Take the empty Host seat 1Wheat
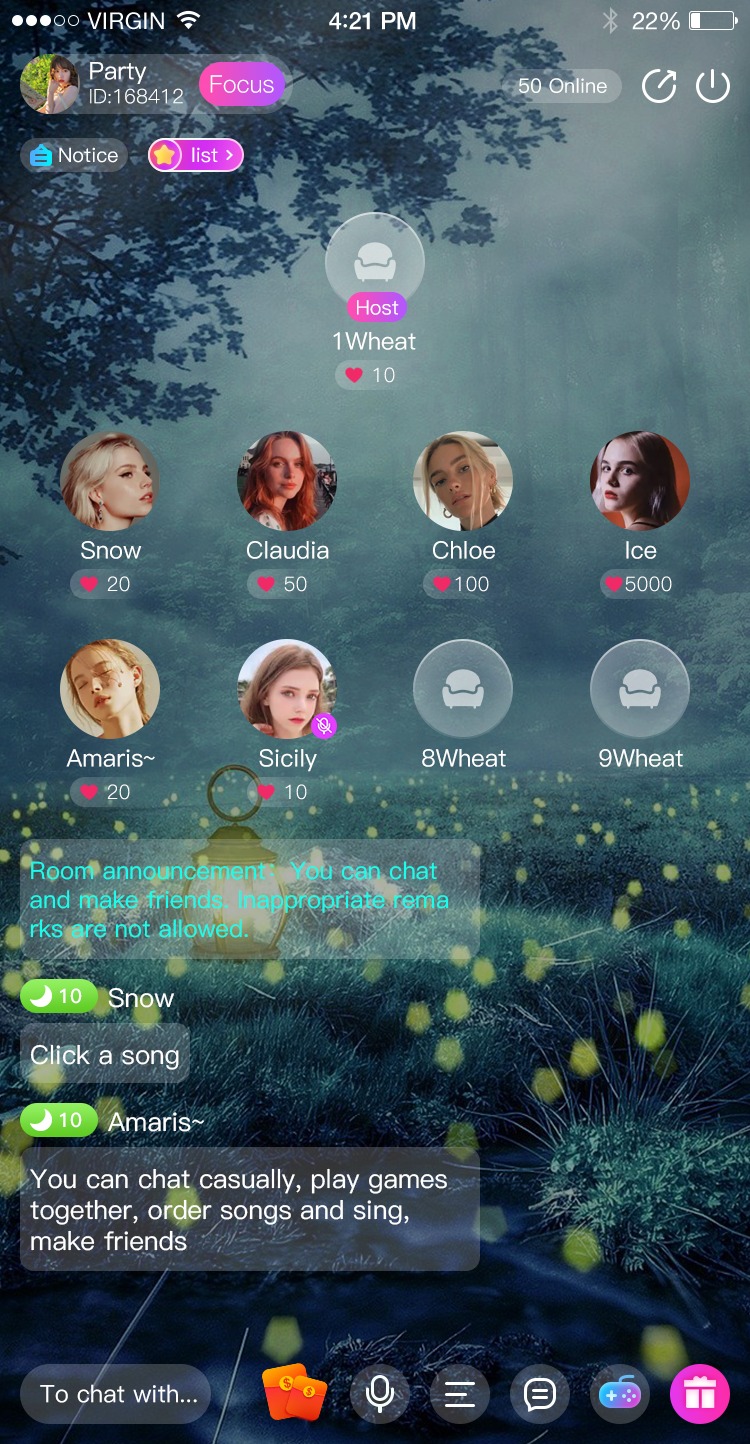 tap(375, 263)
